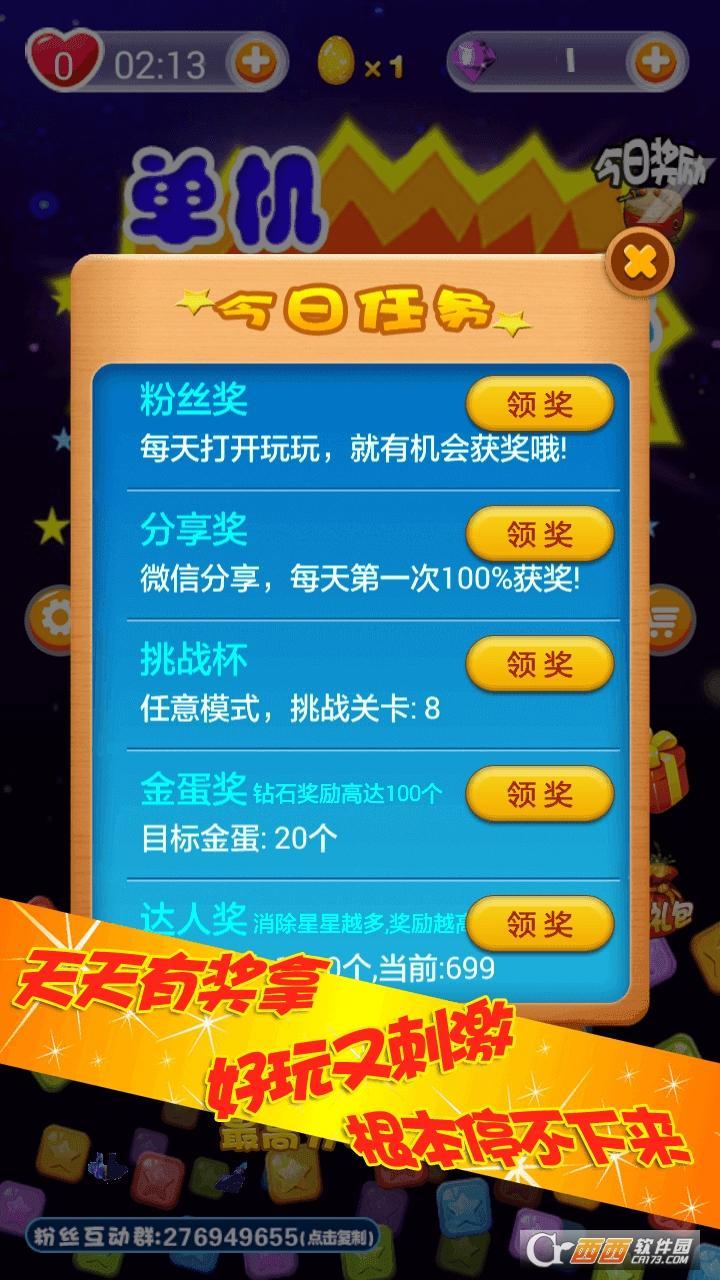The width and height of the screenshot is (720, 1280).
Task: Add more diamonds with the plus button
Action: pos(655,63)
